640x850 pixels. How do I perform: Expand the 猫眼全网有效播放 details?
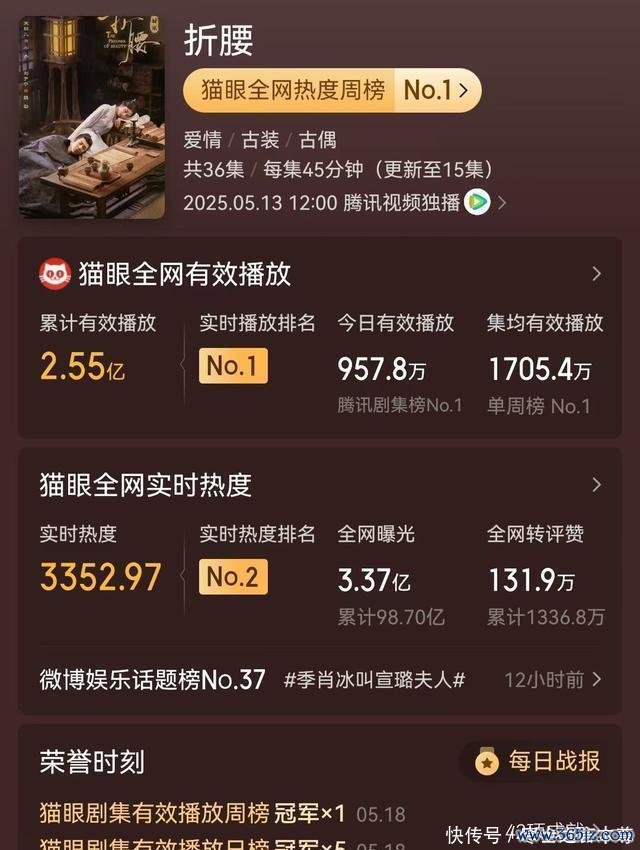(x=596, y=274)
